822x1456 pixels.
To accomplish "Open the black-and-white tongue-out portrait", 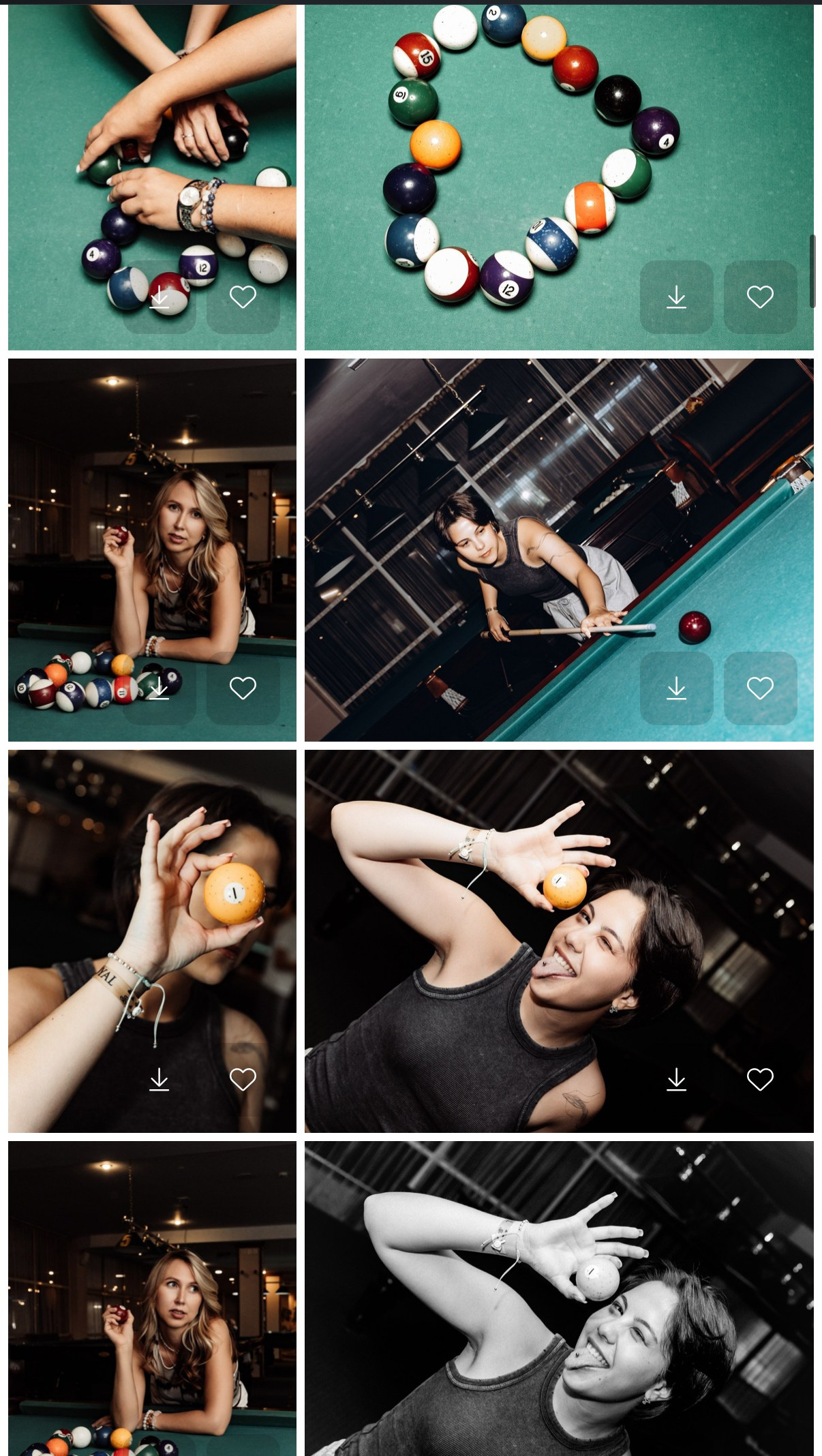I will (x=559, y=1295).
